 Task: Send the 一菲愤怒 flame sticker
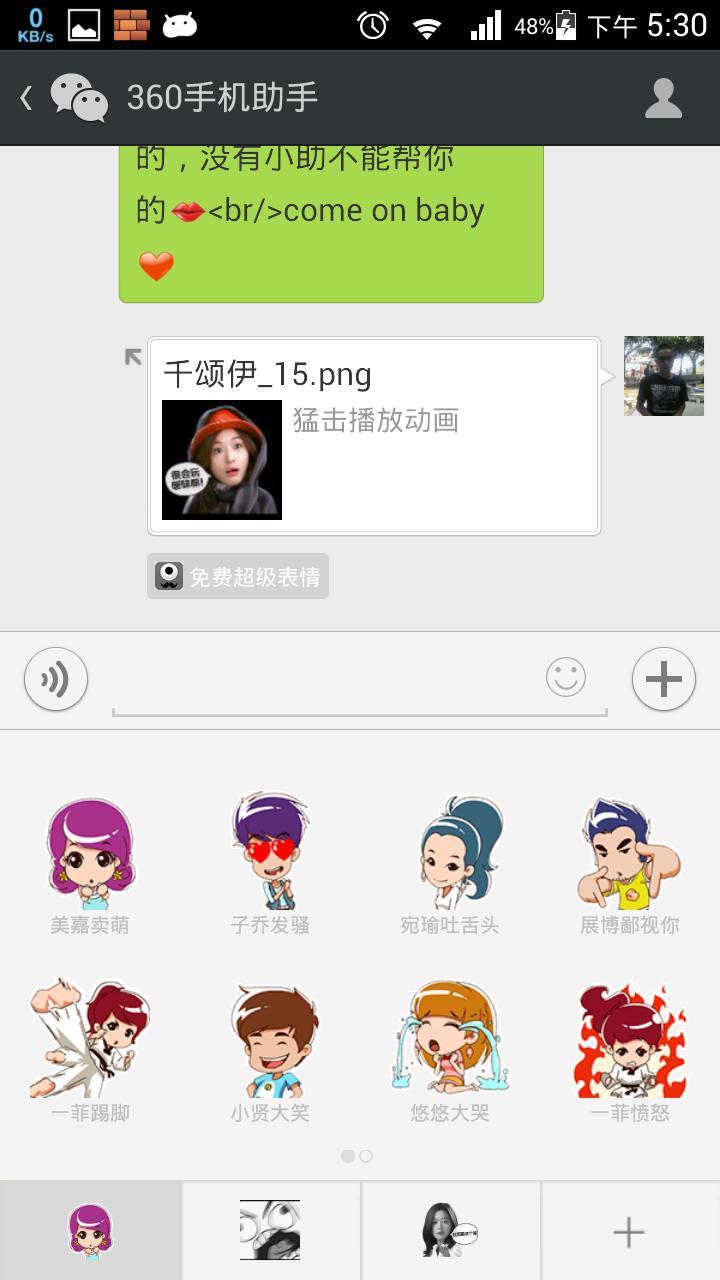(628, 1045)
